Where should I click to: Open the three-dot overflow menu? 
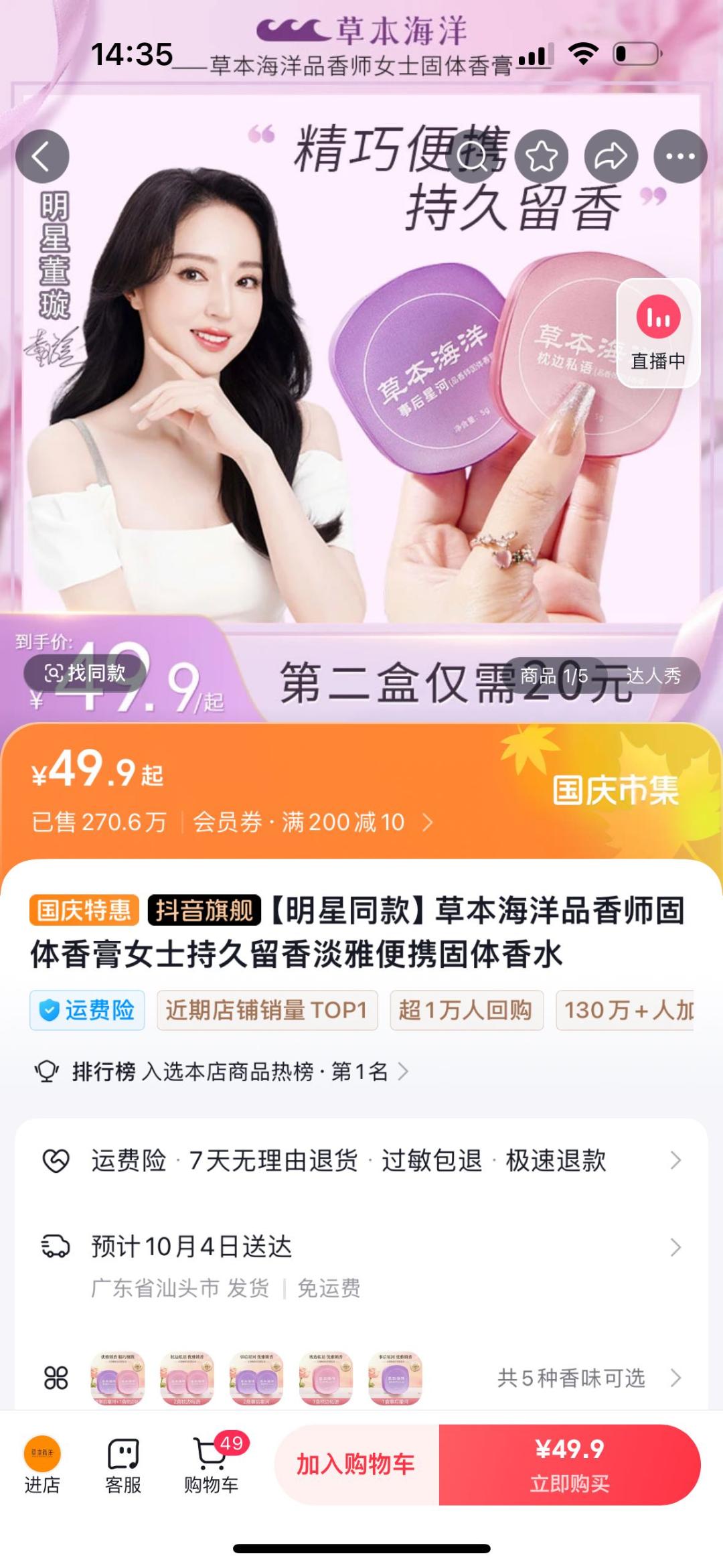680,157
